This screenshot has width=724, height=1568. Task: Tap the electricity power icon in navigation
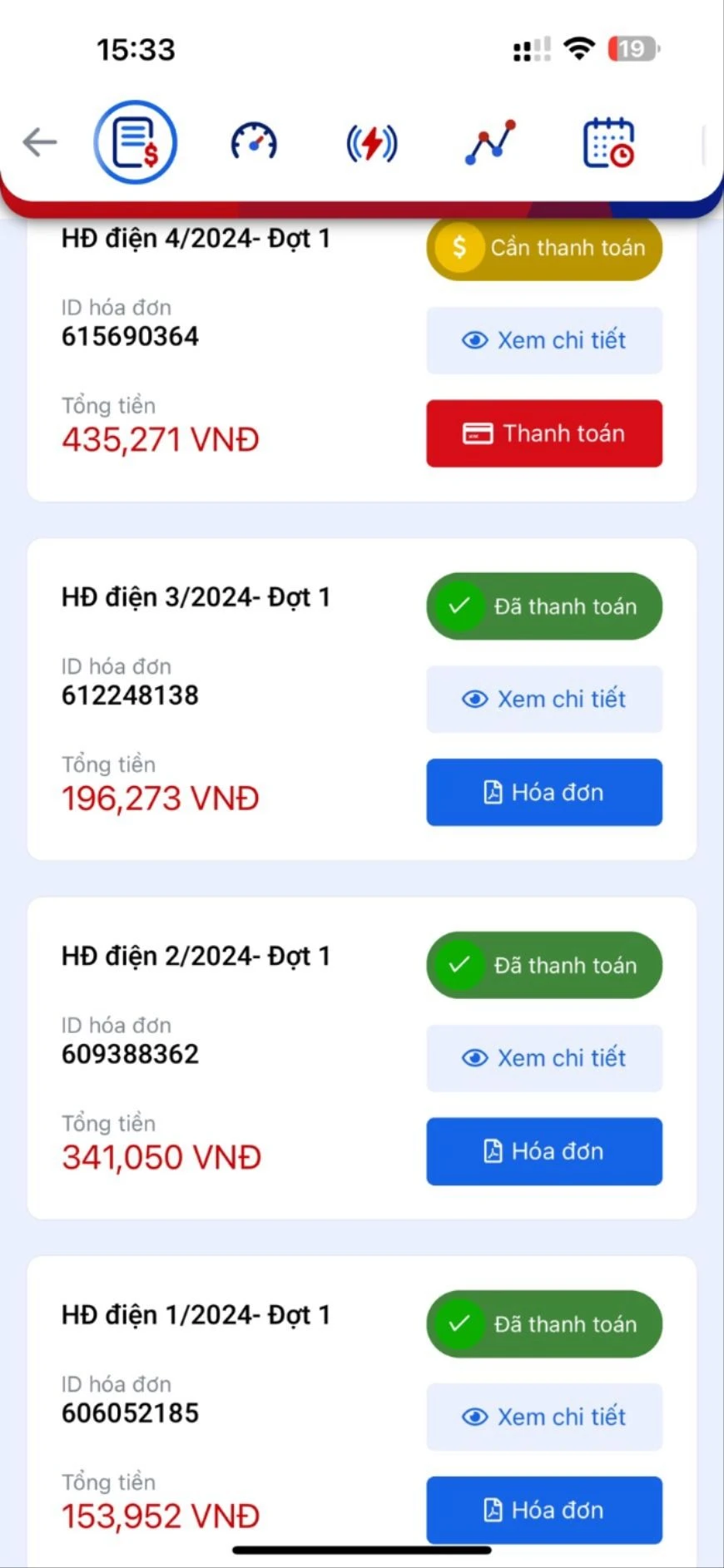[371, 141]
